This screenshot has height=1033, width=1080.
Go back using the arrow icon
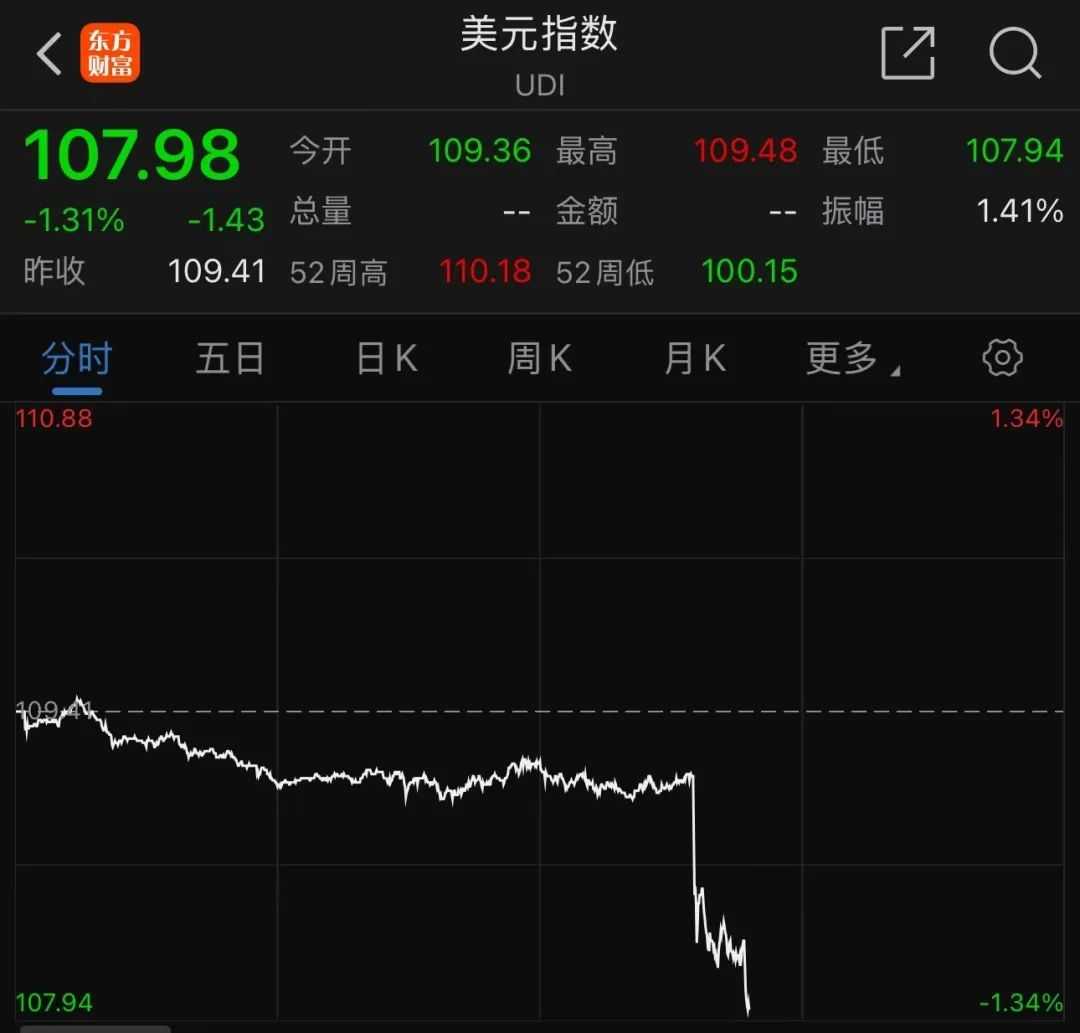click(x=50, y=54)
